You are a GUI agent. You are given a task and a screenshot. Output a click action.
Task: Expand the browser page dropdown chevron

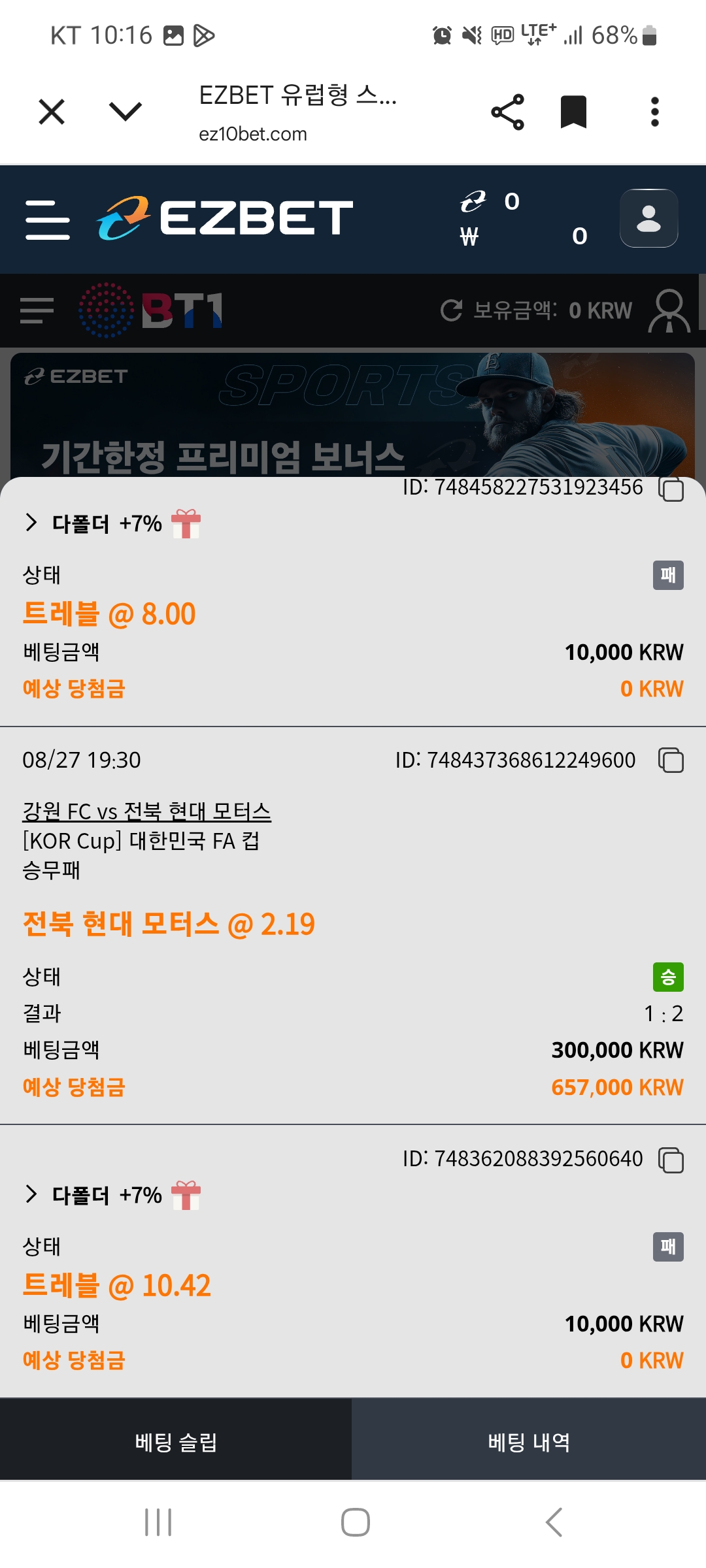pyautogui.click(x=125, y=112)
